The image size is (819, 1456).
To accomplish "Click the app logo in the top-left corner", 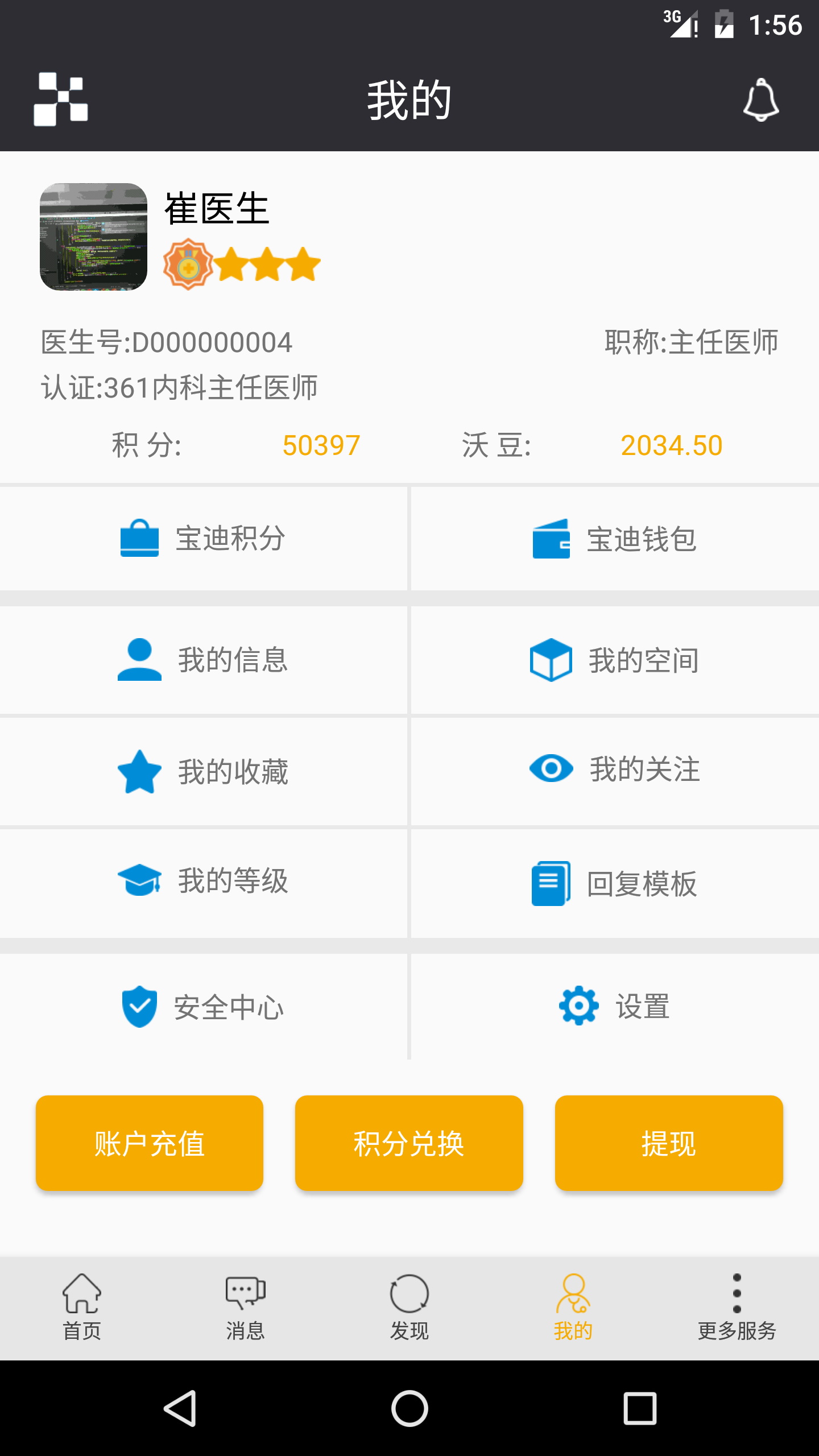I will tap(61, 100).
